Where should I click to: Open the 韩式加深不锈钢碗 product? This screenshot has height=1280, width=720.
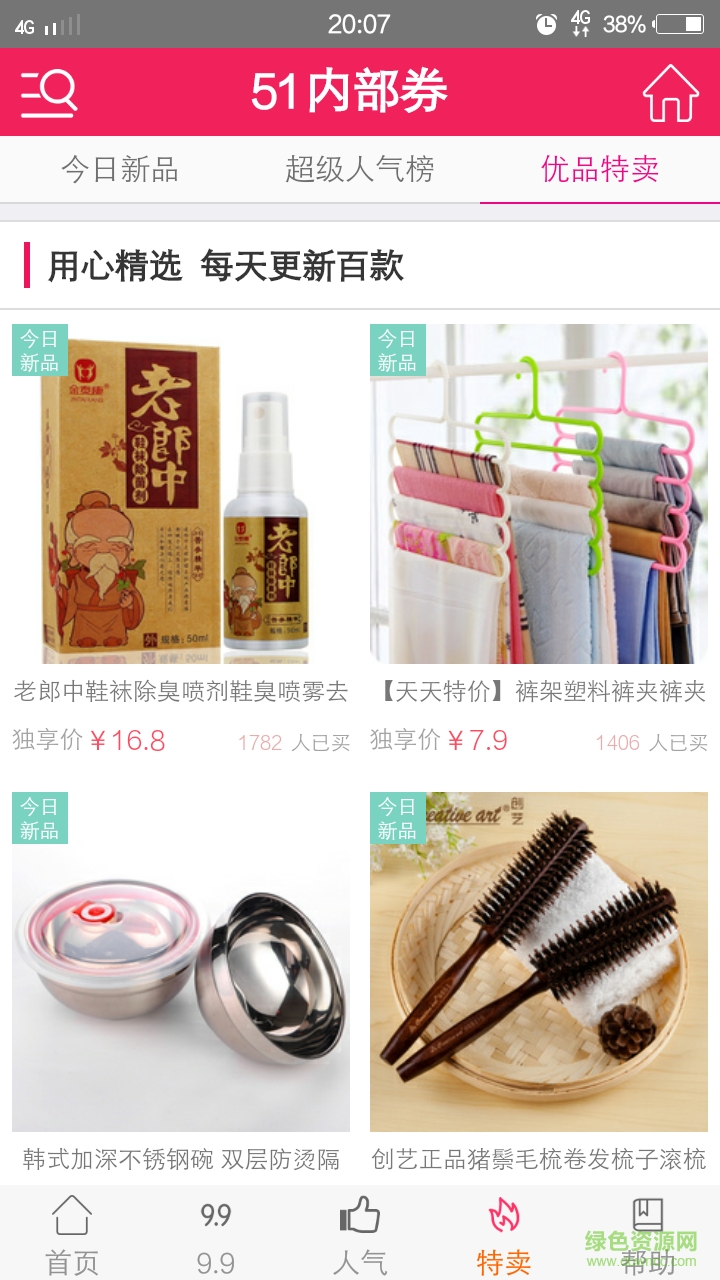click(181, 962)
